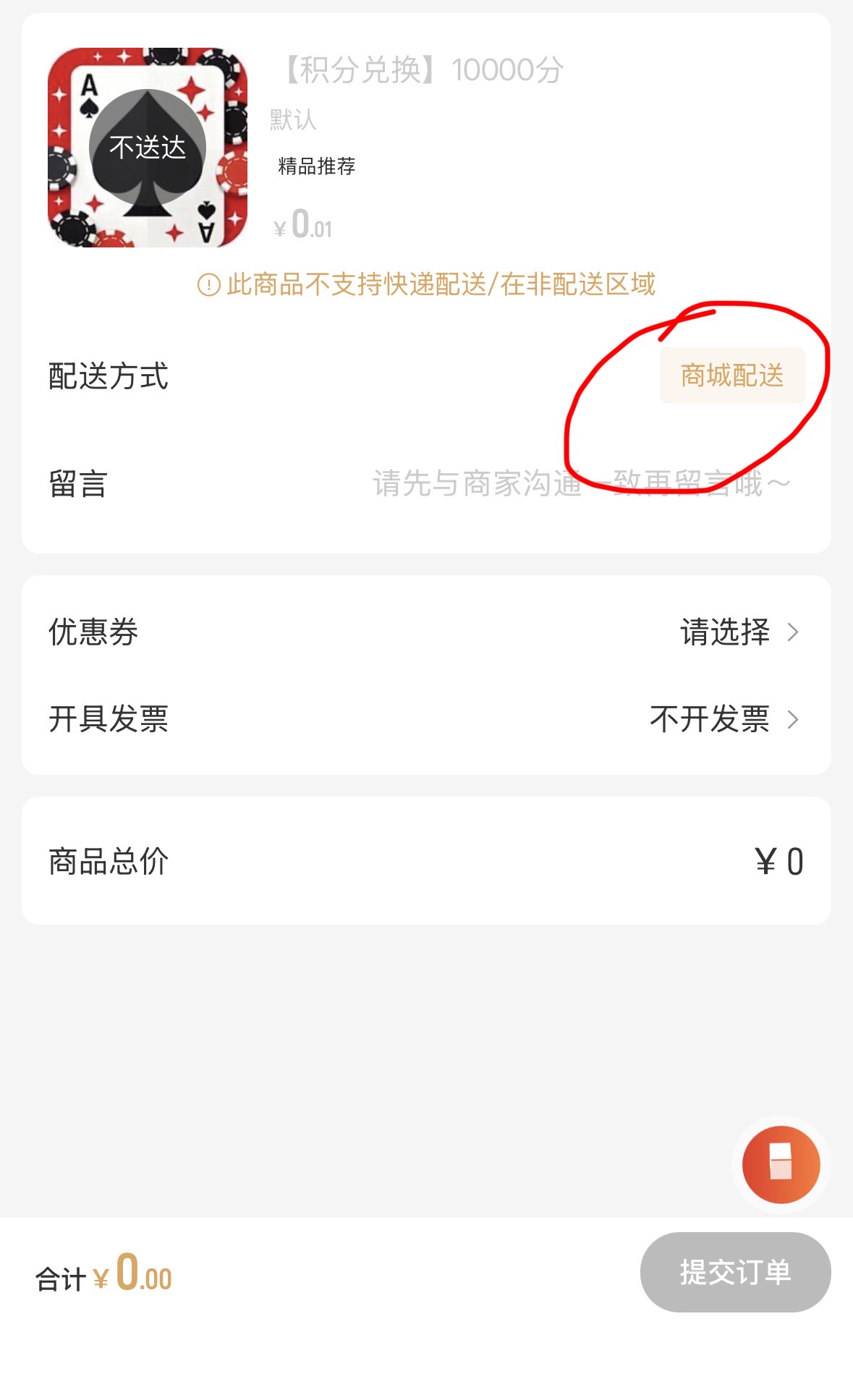853x1400 pixels.
Task: Select the 商城配送 delivery method chip
Action: [x=731, y=376]
